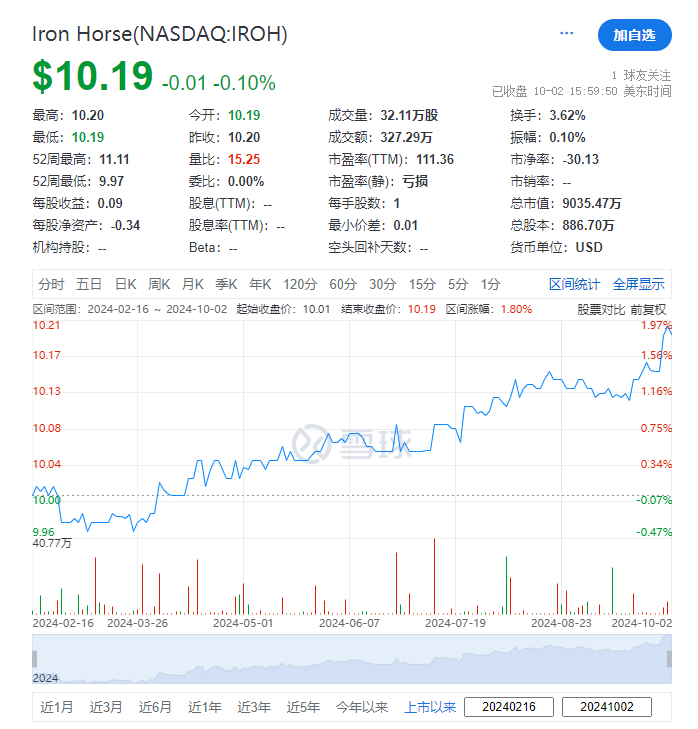Switch to the 五日 chart tab

point(89,284)
